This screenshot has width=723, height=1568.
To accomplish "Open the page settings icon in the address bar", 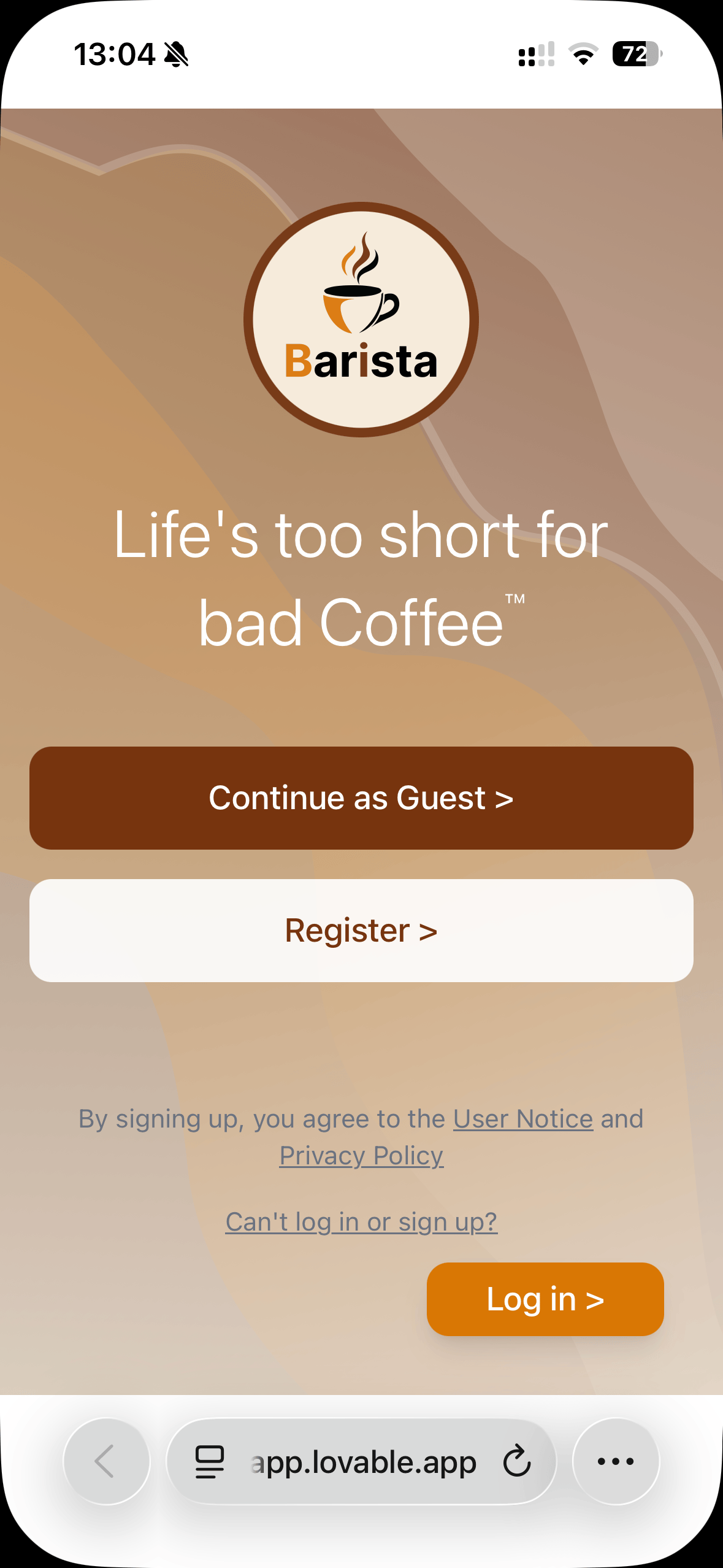I will coord(210,1461).
